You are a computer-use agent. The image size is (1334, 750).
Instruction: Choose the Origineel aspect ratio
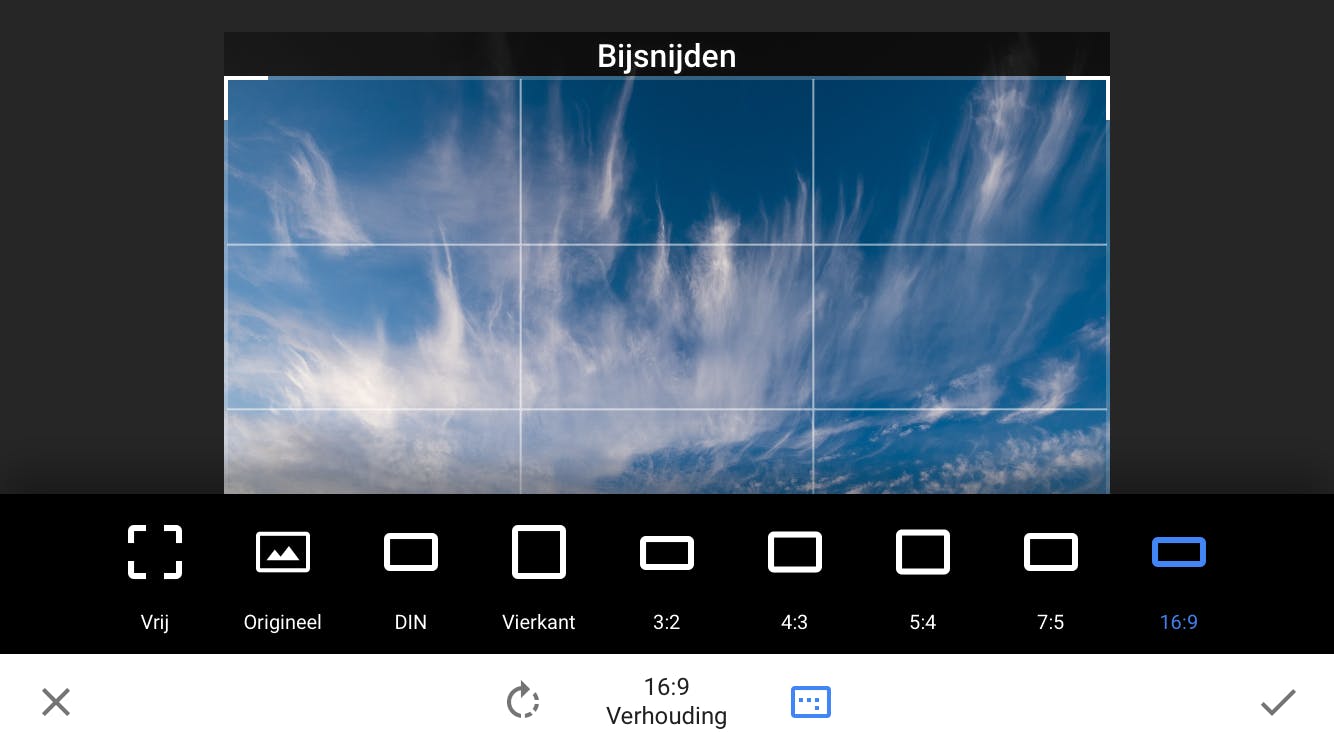283,575
